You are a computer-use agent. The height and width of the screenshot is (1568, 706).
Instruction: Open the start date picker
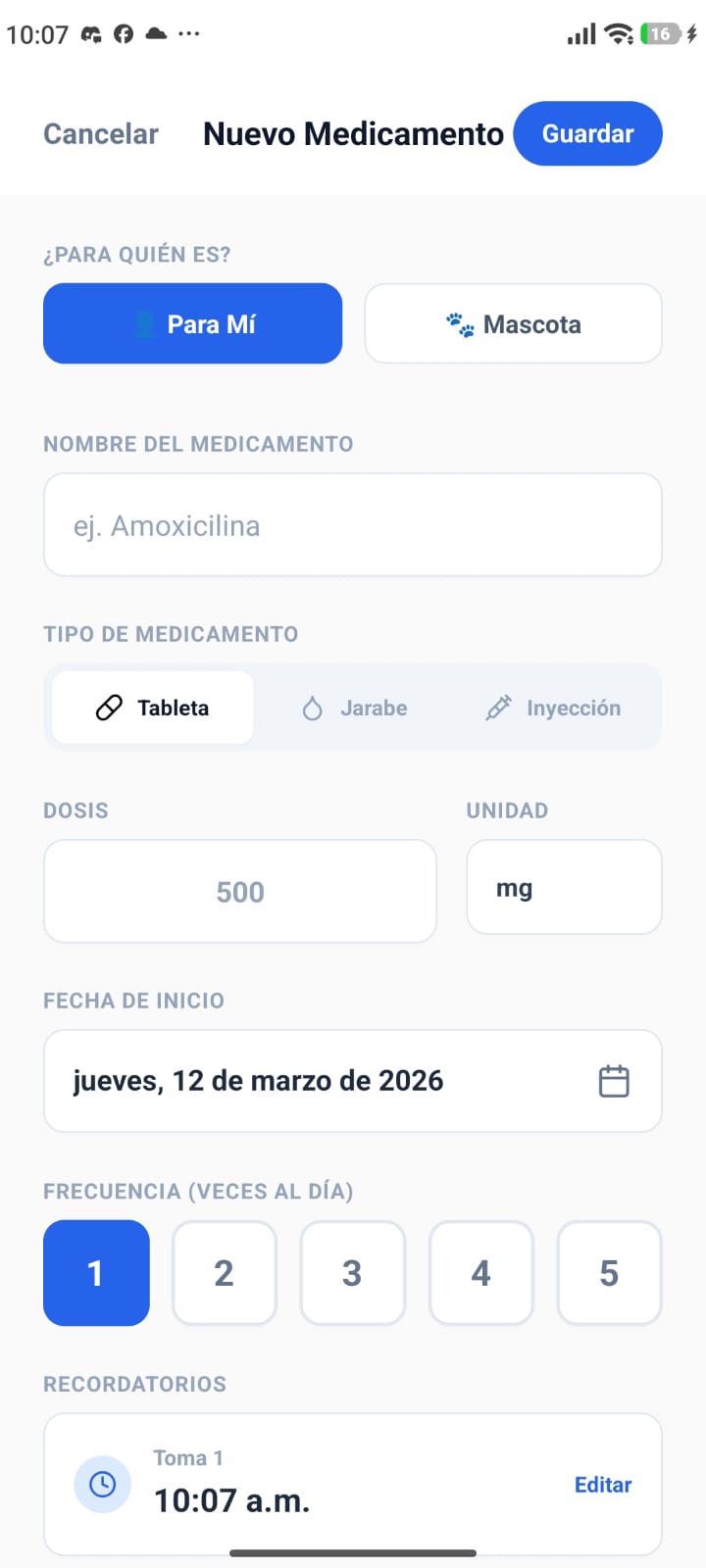point(353,1081)
